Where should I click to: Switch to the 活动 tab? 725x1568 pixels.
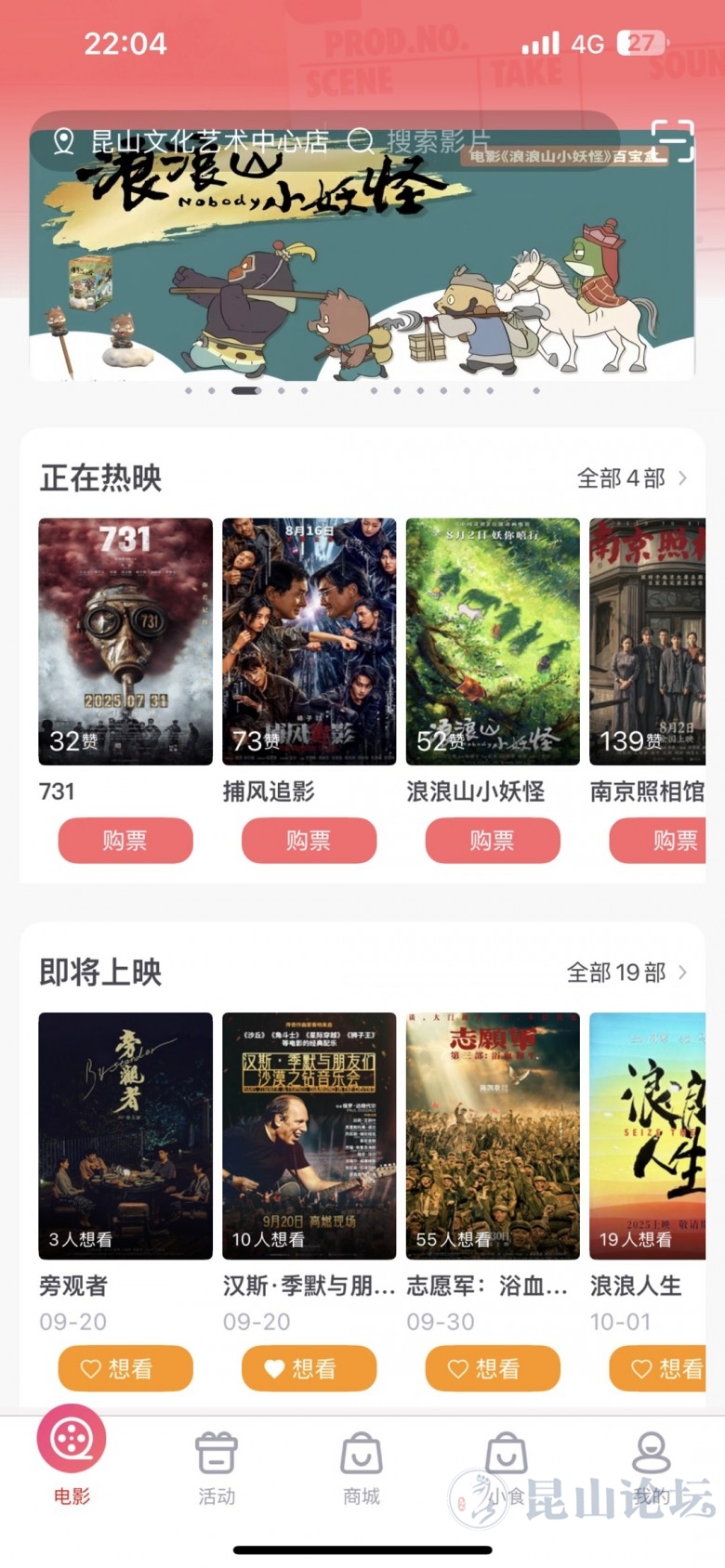coord(217,1468)
